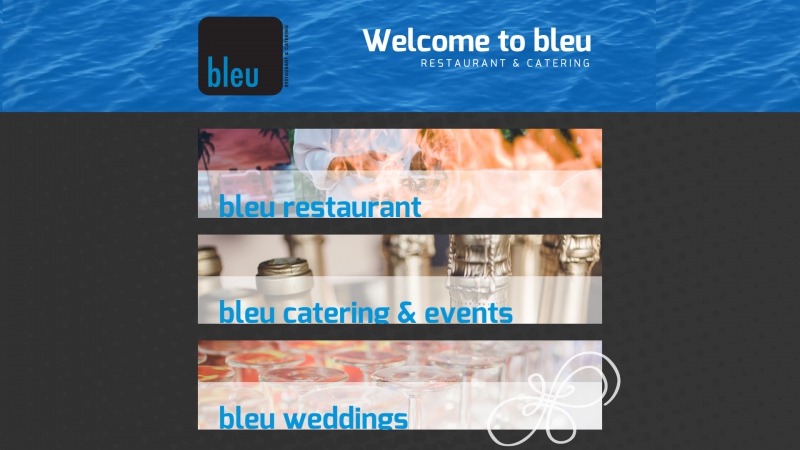
Task: Select the bleu weddings banner
Action: click(399, 386)
